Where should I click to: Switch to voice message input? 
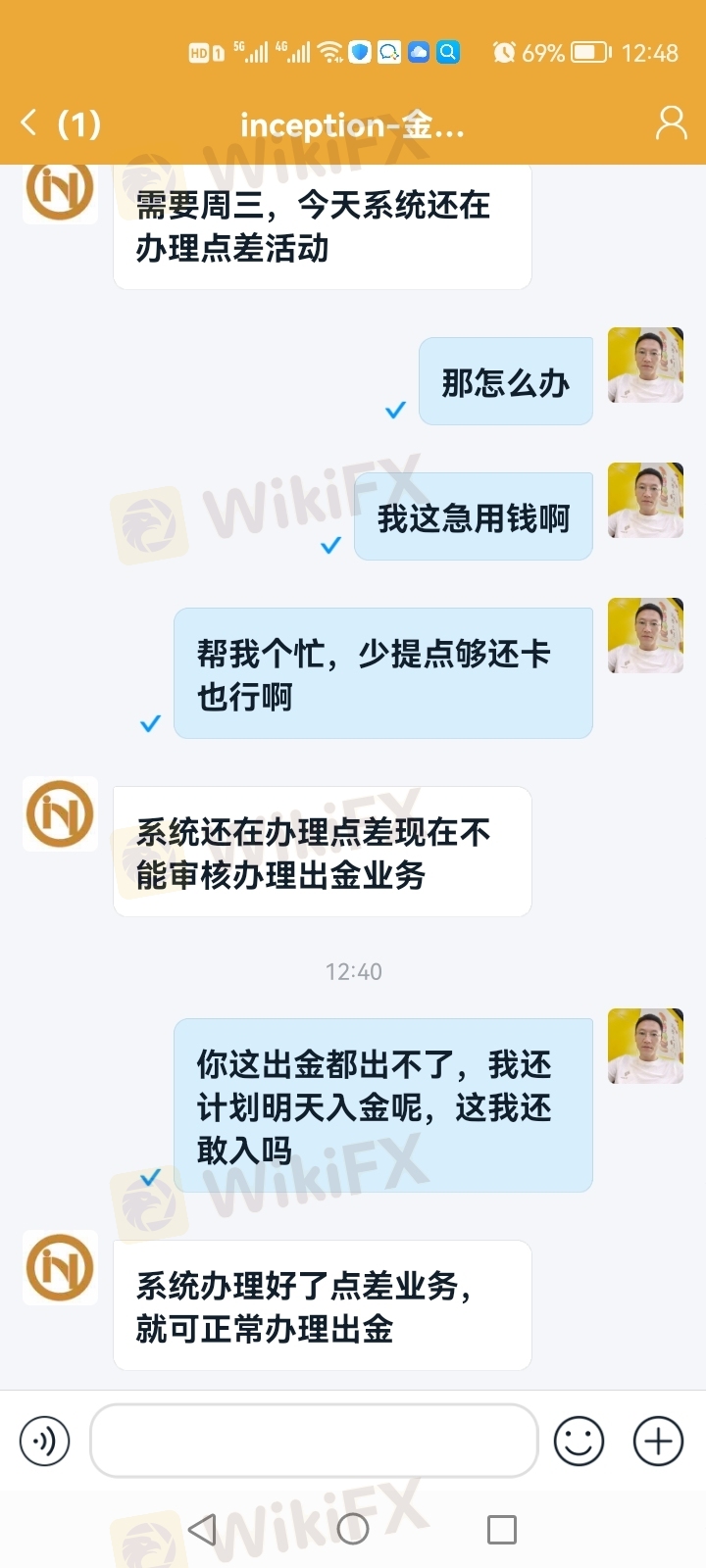click(x=45, y=1442)
